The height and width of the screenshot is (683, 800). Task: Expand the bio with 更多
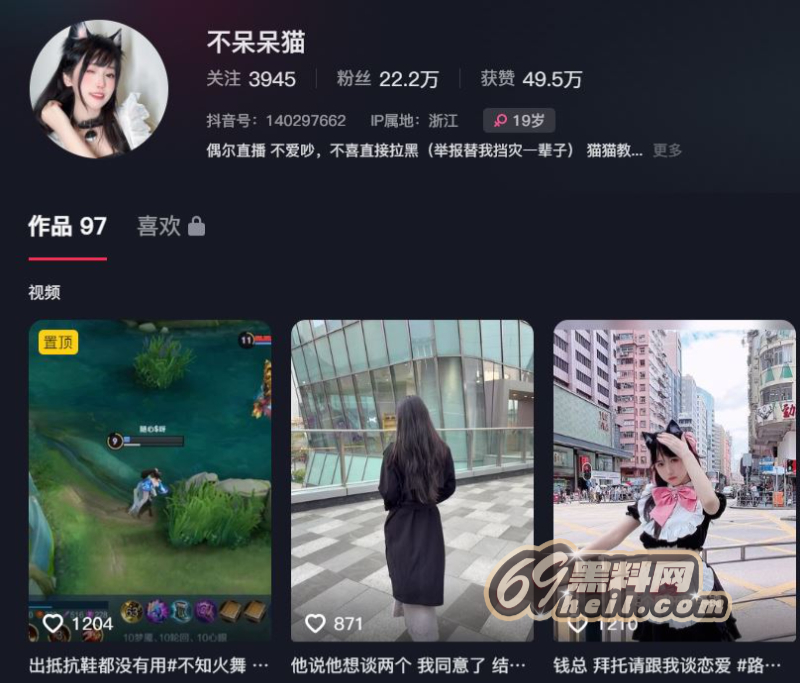click(x=667, y=150)
